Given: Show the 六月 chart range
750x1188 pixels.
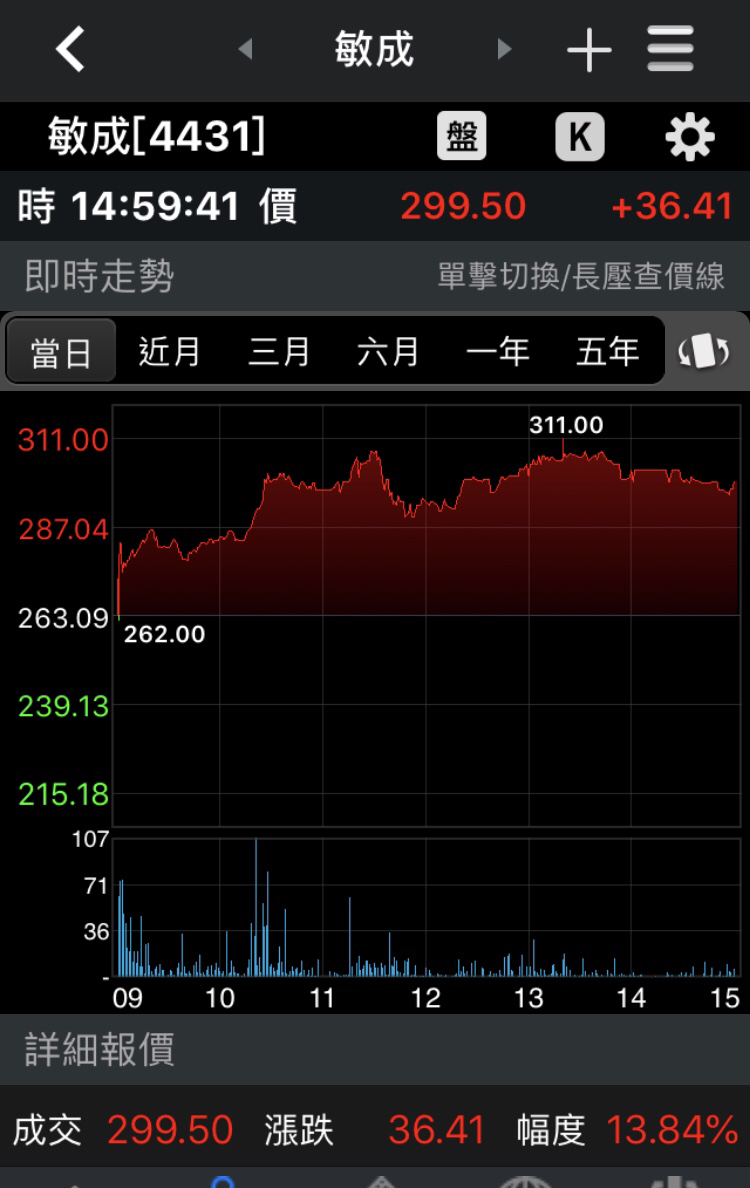Looking at the screenshot, I should click(x=388, y=352).
